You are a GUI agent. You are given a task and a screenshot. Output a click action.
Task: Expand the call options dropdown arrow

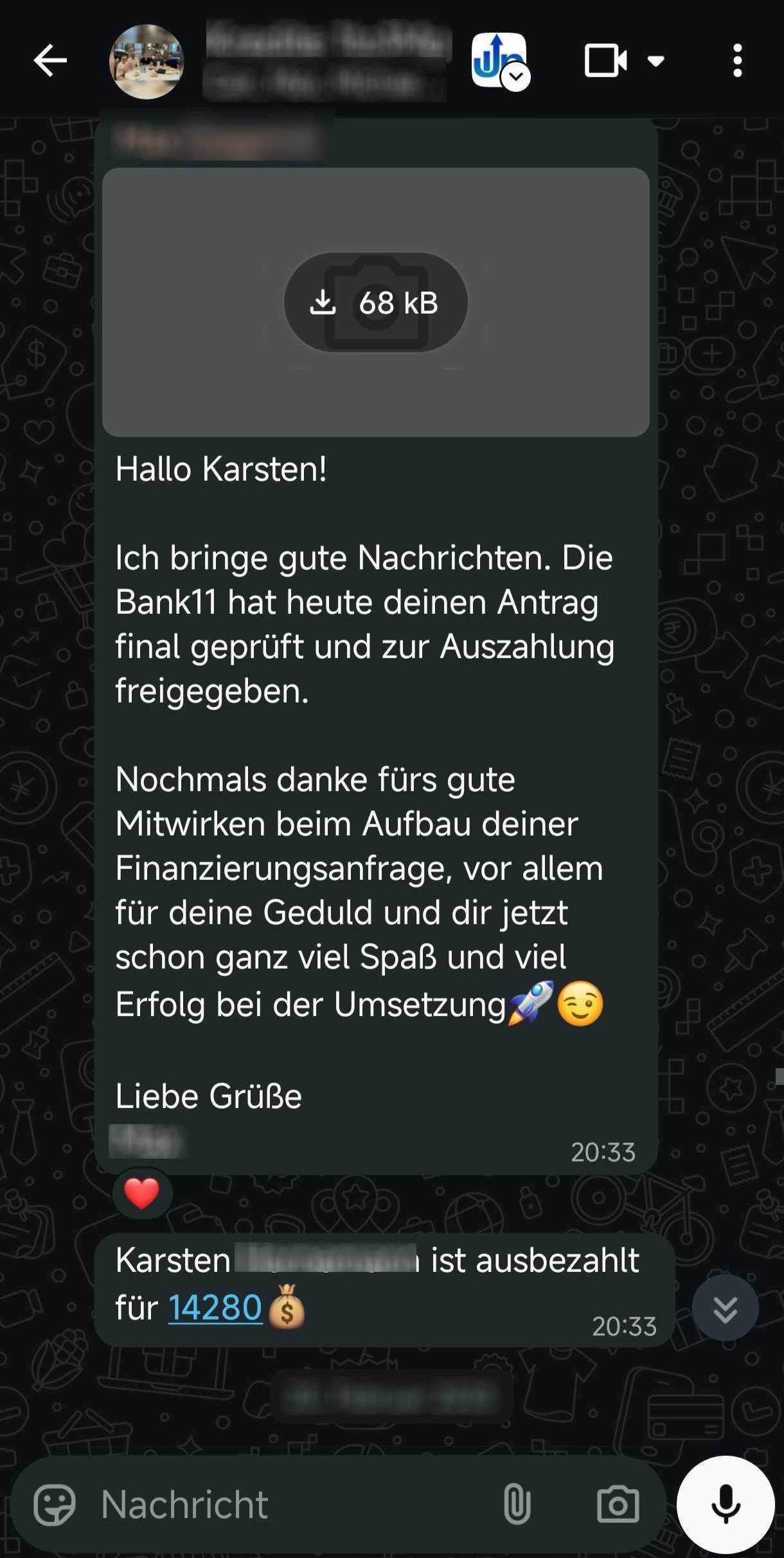(x=656, y=61)
